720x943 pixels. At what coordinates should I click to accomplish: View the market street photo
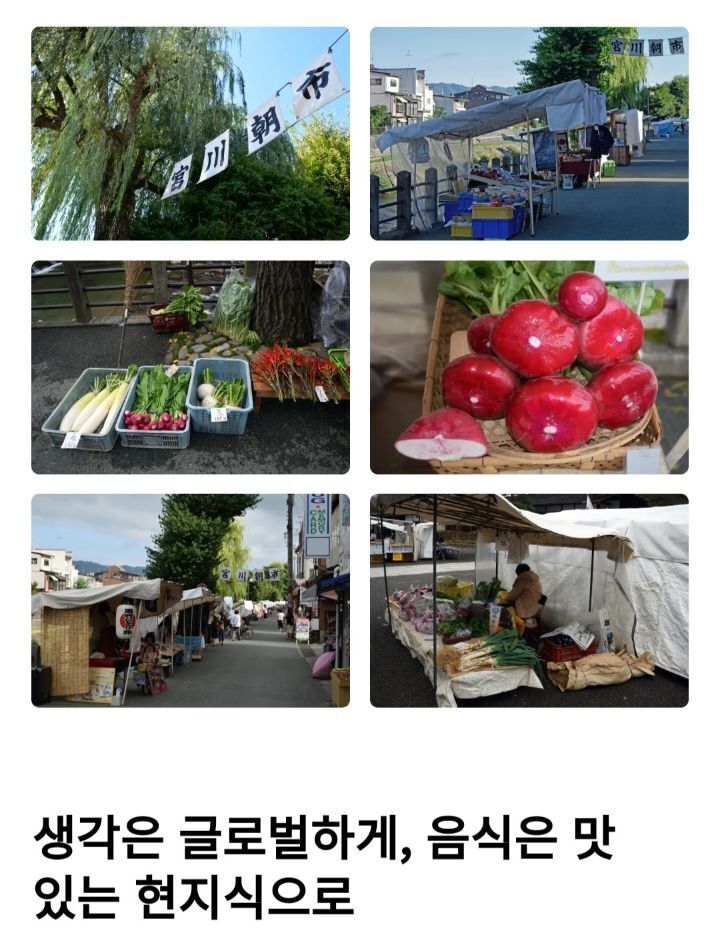point(190,600)
